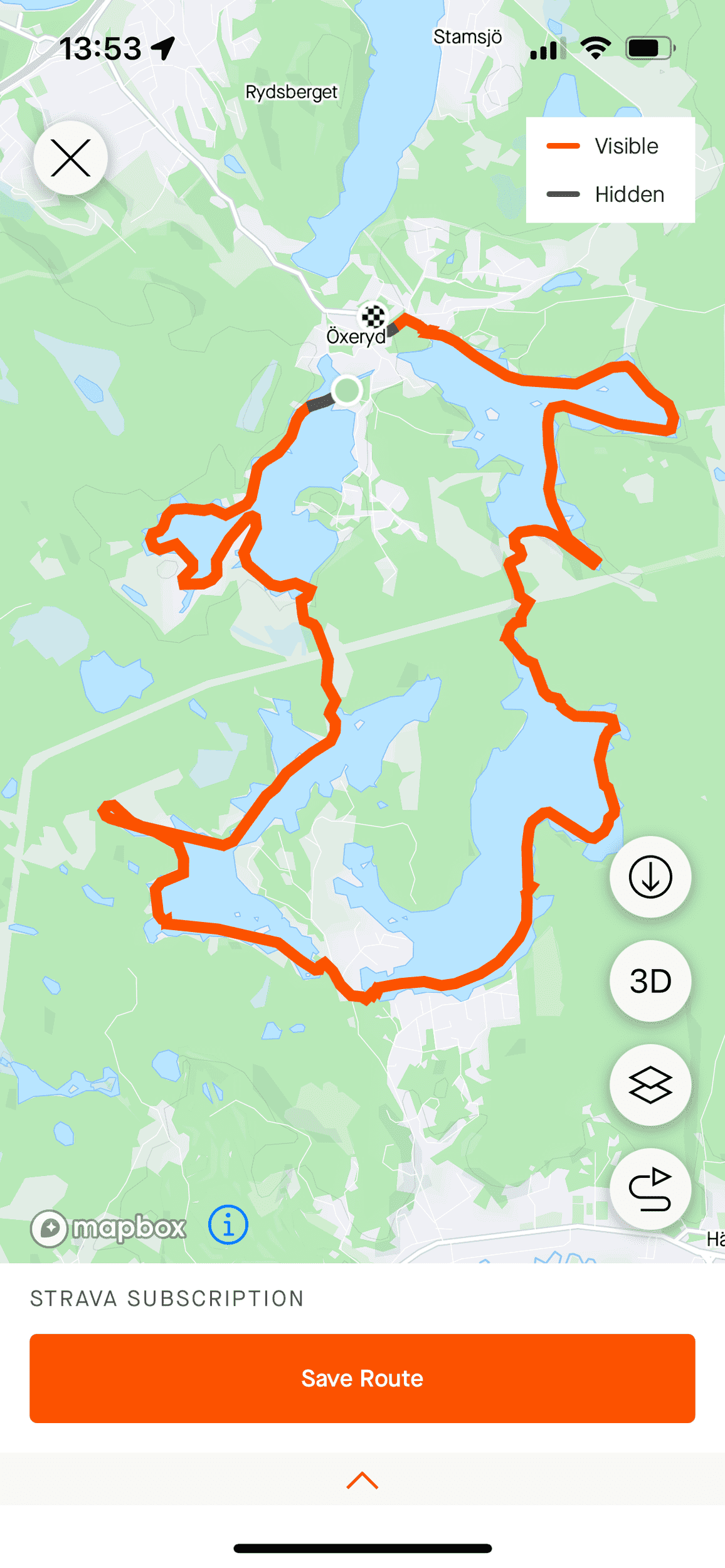Tap the route direction arrow icon
Image resolution: width=725 pixels, height=1568 pixels.
coord(650,1189)
